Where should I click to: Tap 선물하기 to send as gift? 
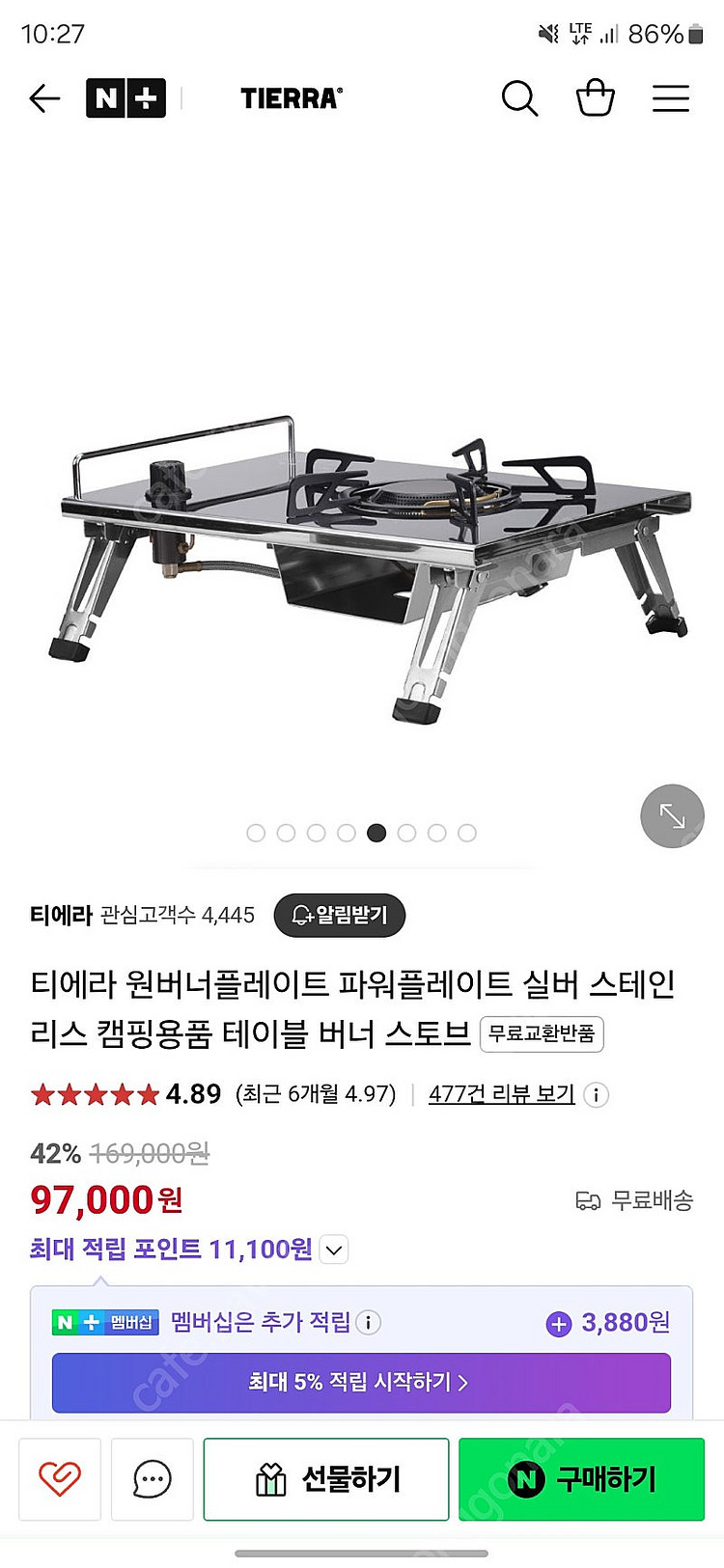click(x=326, y=1478)
